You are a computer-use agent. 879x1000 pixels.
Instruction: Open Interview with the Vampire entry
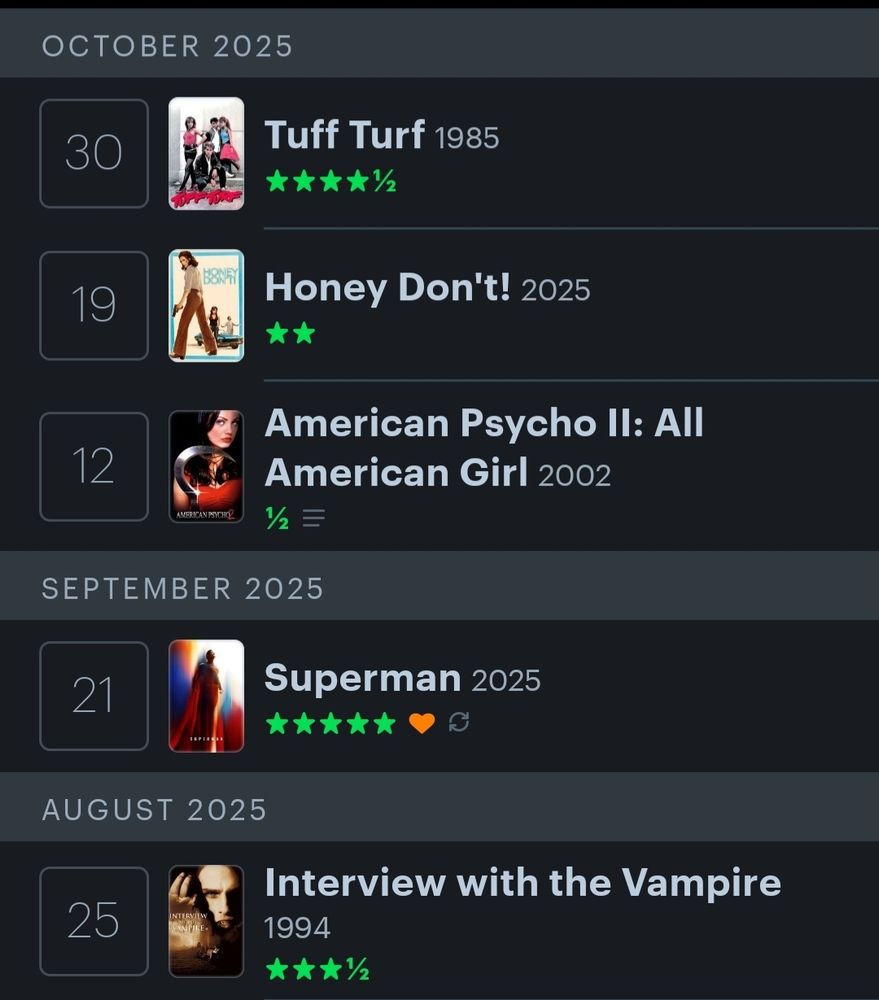click(x=522, y=883)
